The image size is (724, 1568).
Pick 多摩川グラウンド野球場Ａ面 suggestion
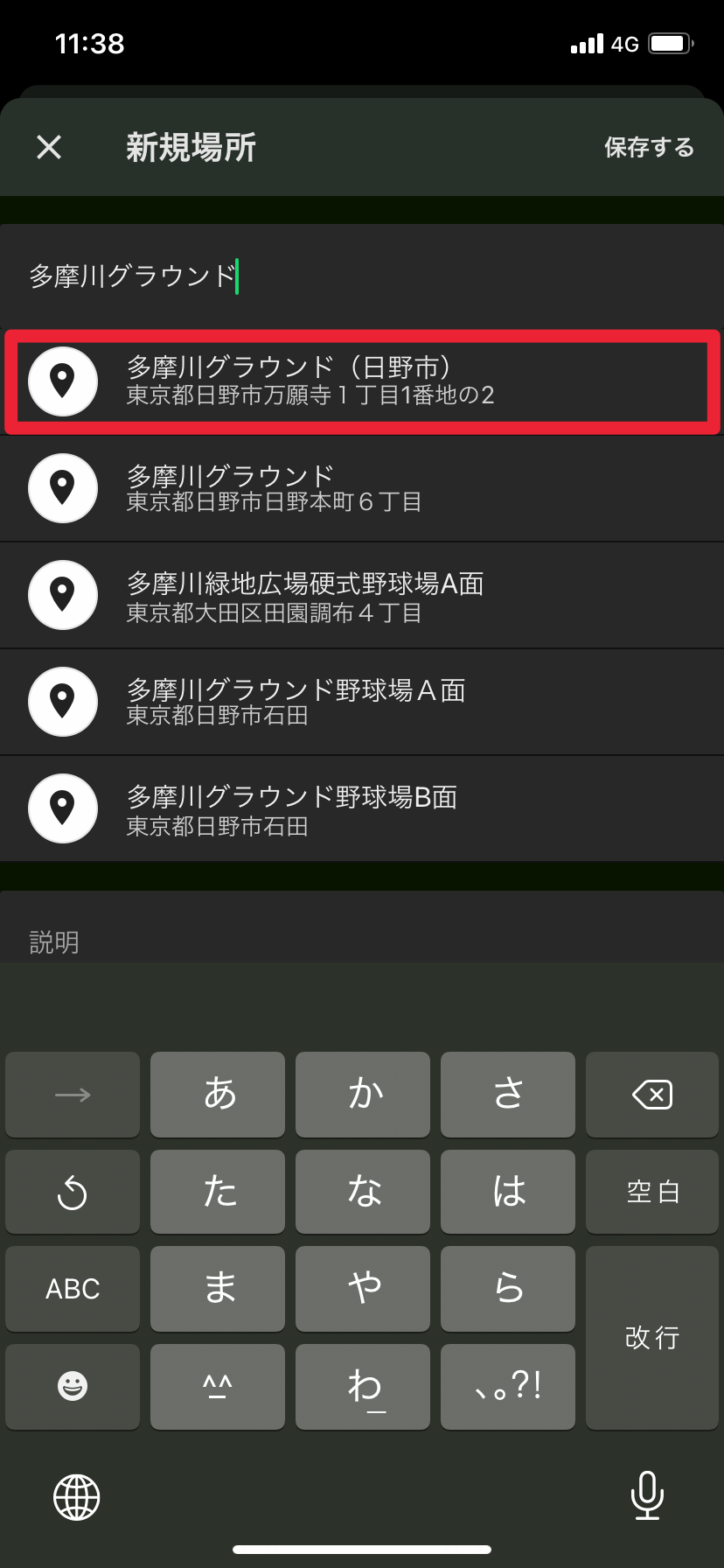(x=362, y=702)
